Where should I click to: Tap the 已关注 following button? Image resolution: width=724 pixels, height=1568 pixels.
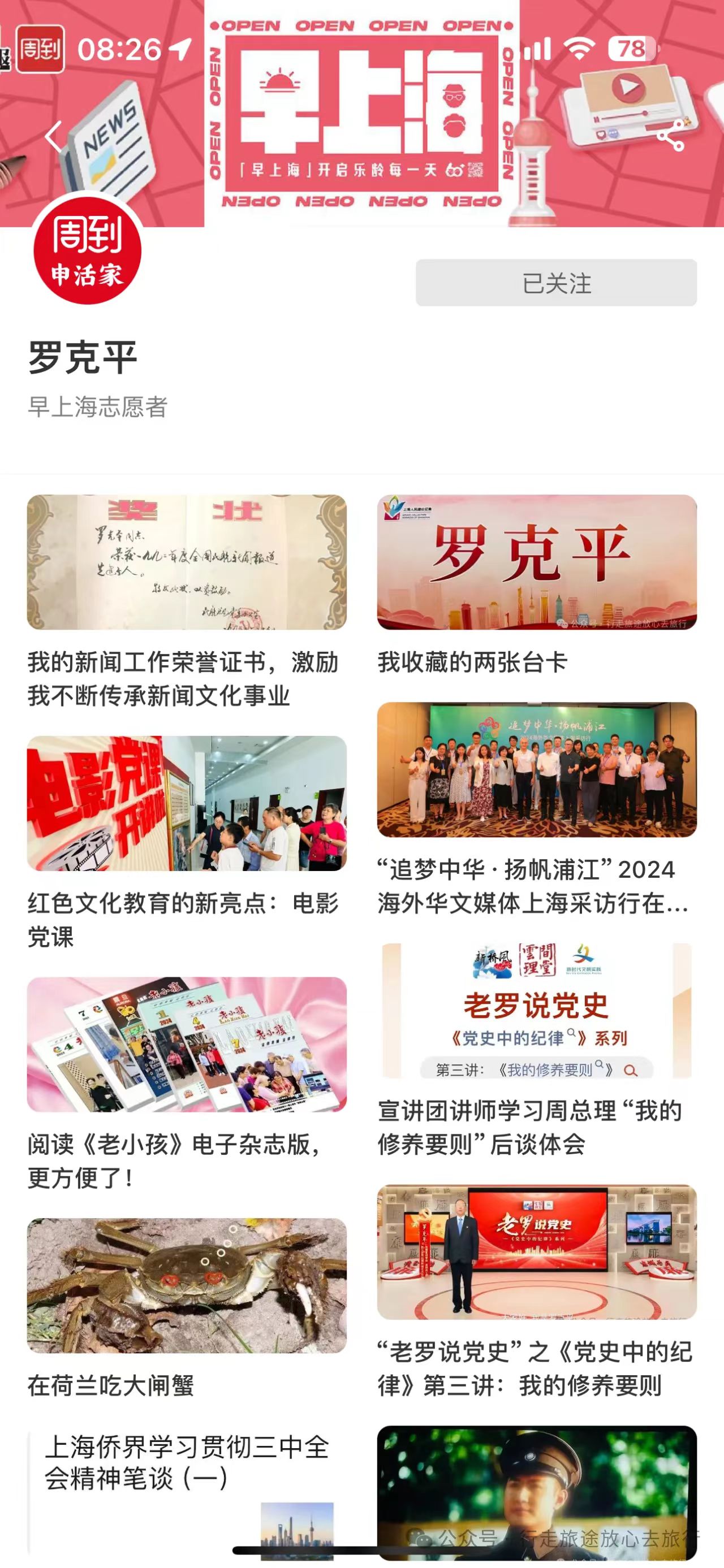[x=556, y=283]
